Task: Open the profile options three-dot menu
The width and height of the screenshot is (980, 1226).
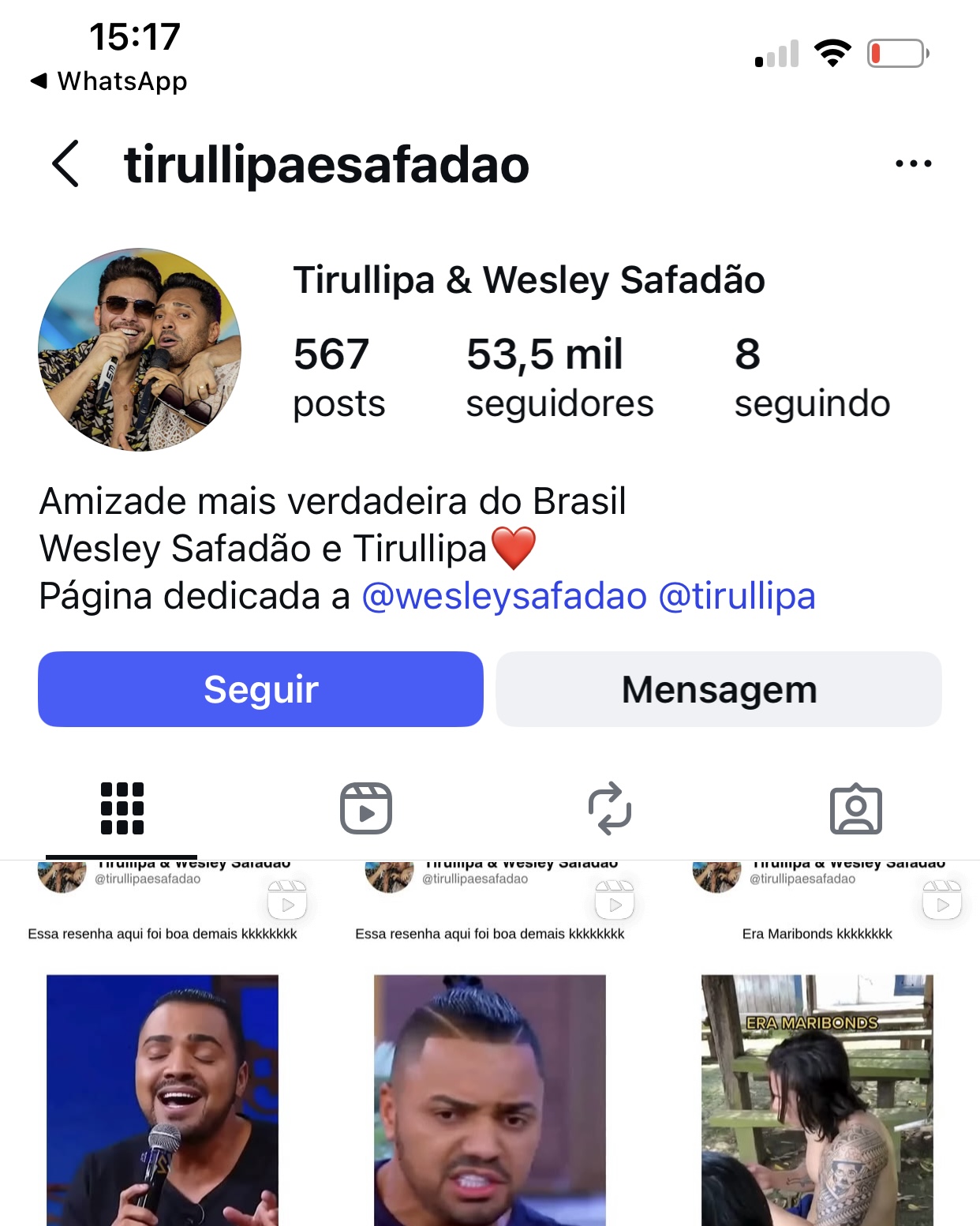Action: (x=913, y=163)
